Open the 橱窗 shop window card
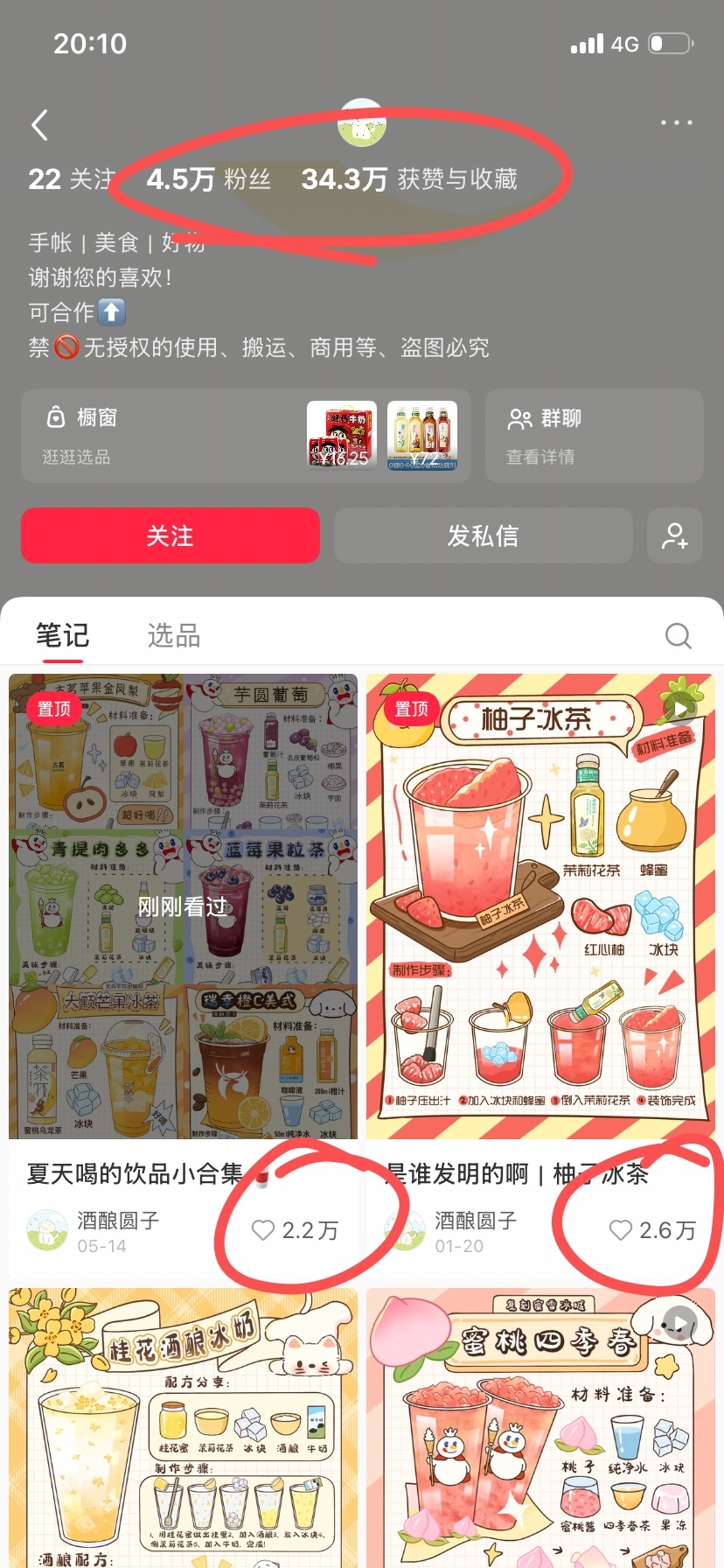The image size is (724, 1568). 247,436
